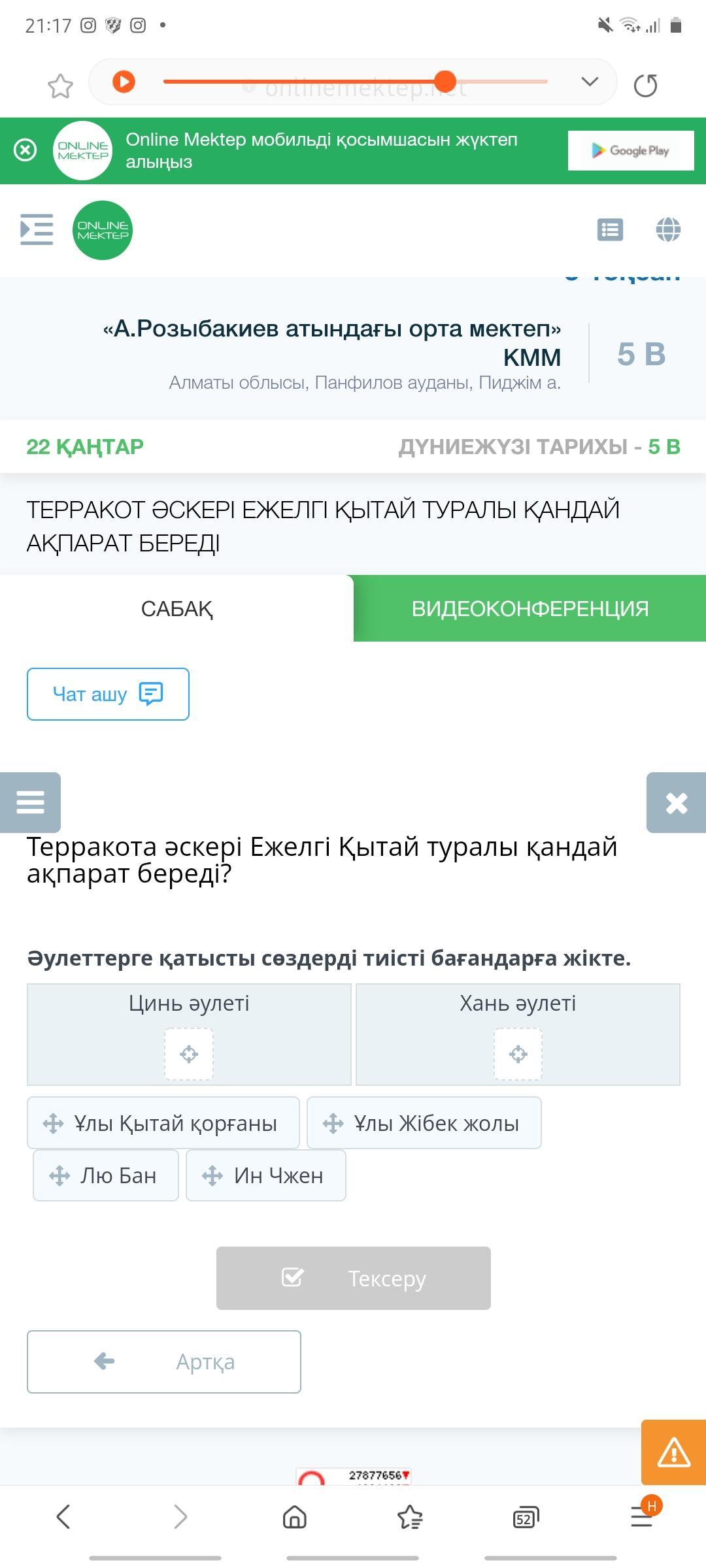Tap the orange play button in address bar
The width and height of the screenshot is (706, 1568).
point(124,82)
